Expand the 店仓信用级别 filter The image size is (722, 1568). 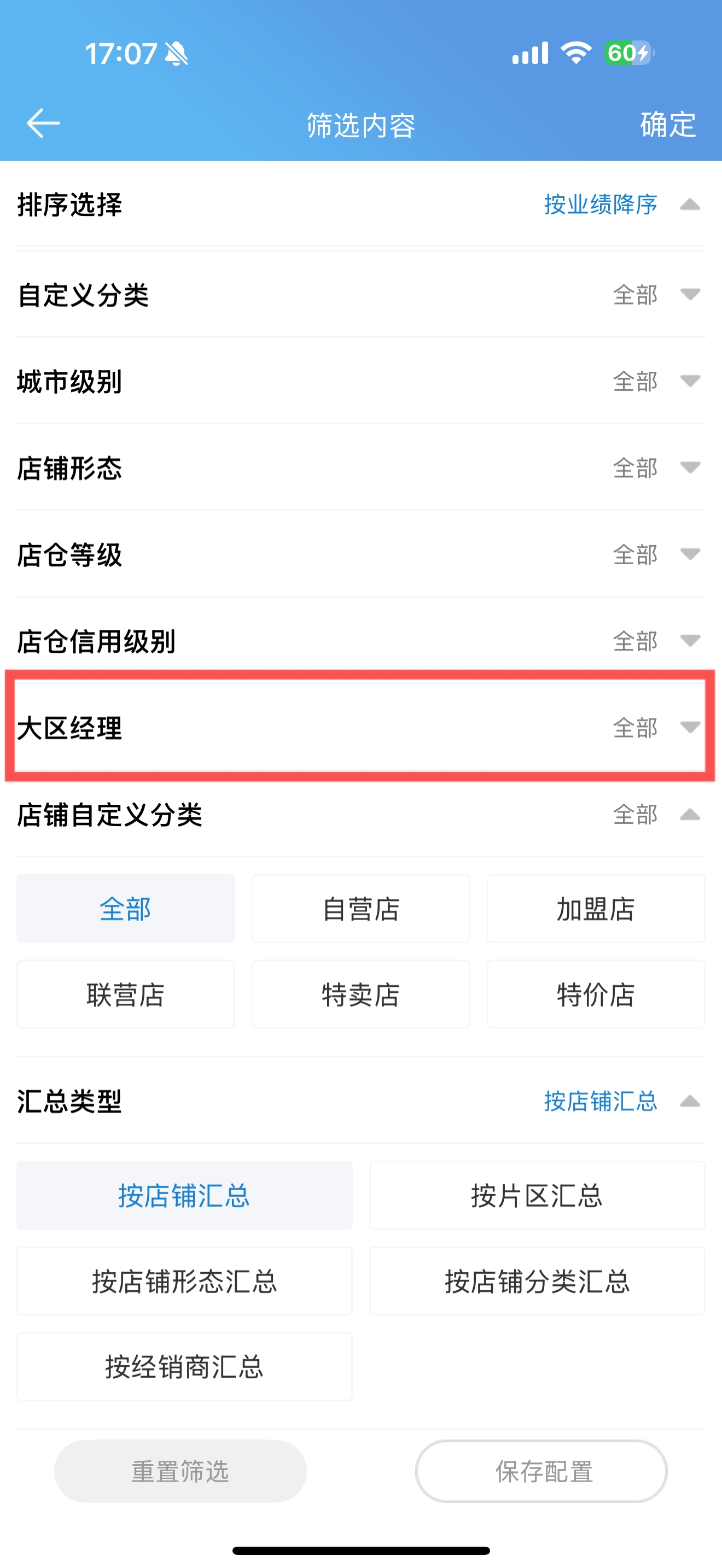pos(361,640)
